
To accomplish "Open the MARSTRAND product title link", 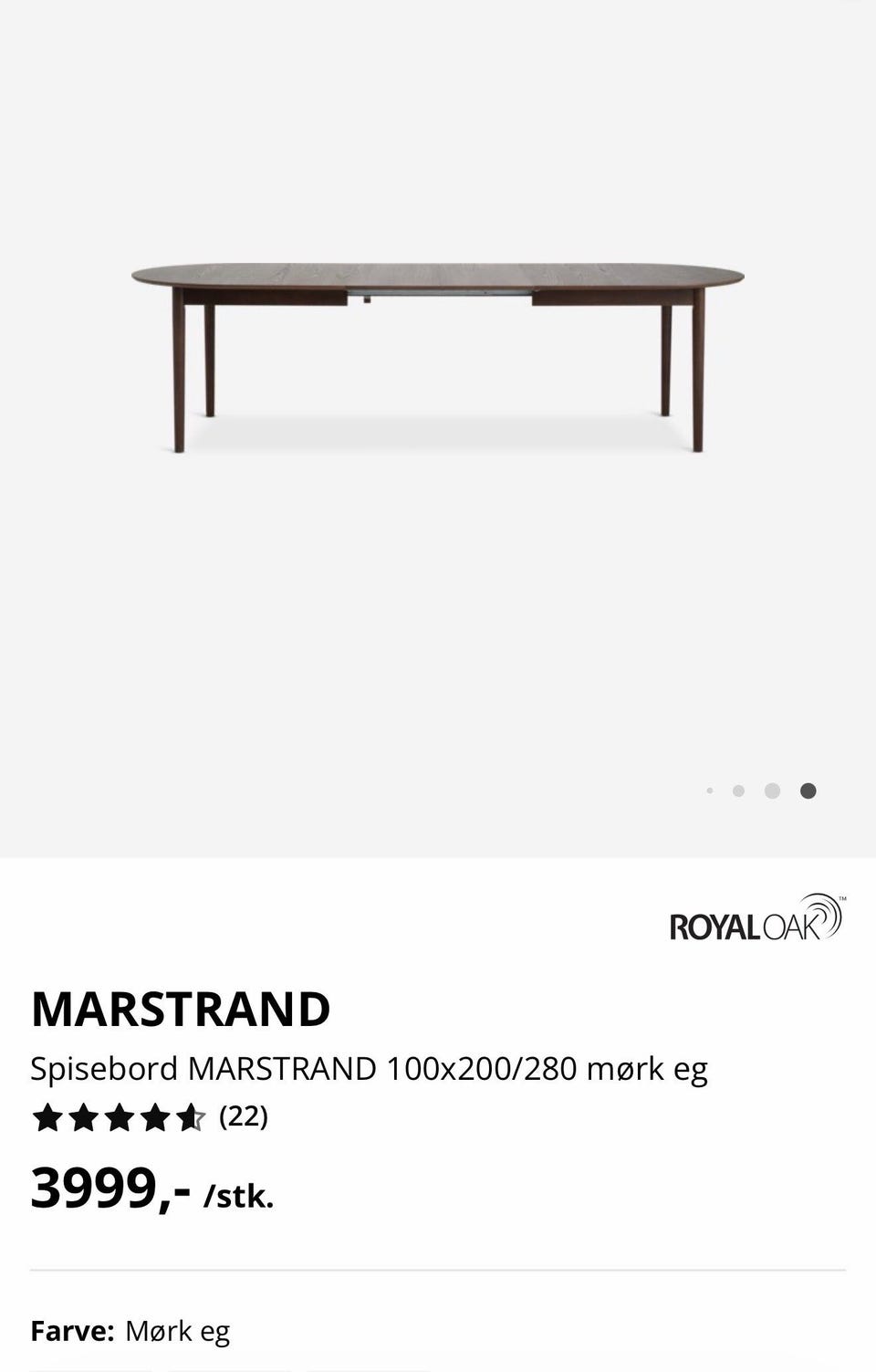I will (x=180, y=1010).
